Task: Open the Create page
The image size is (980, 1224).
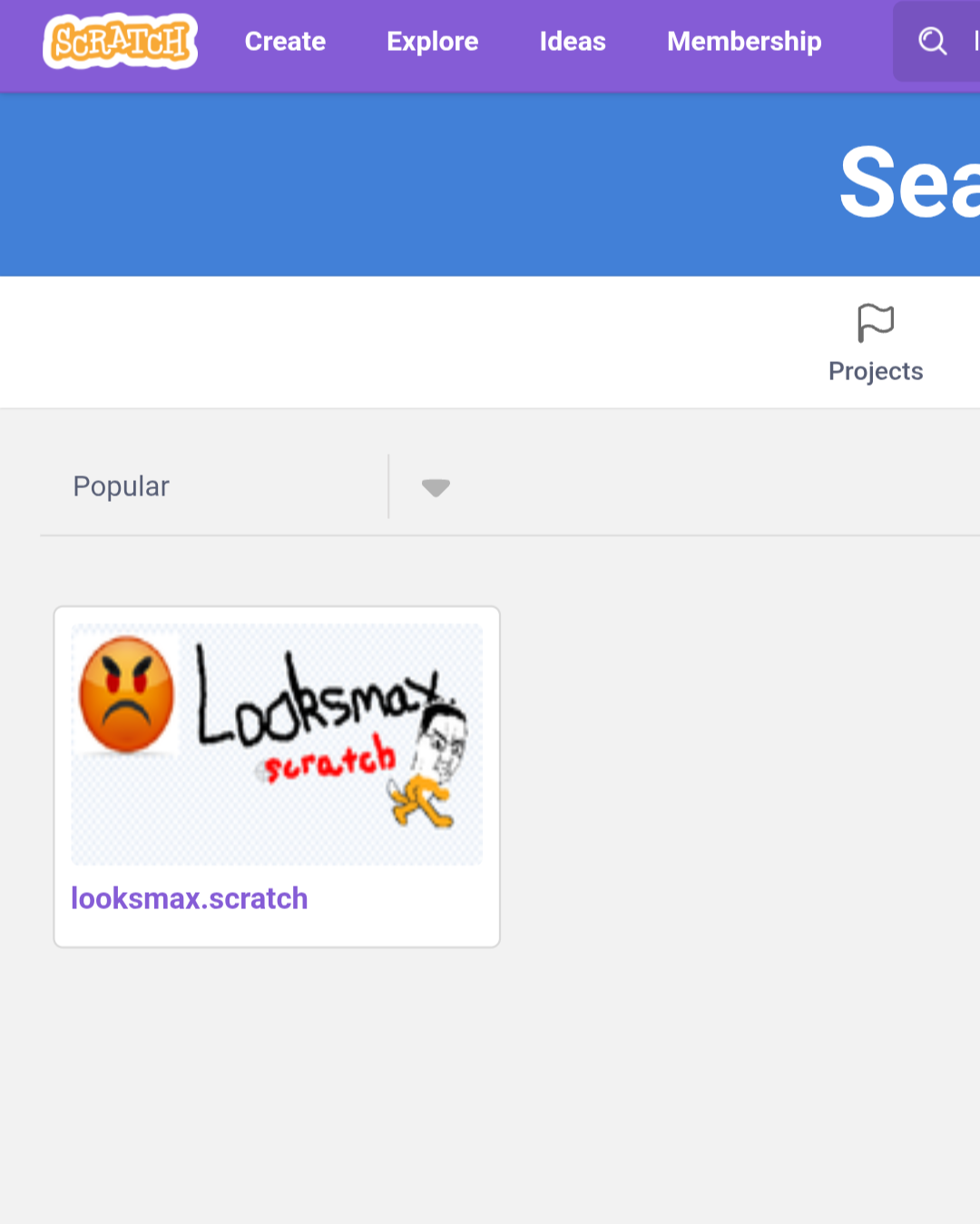Action: [x=285, y=42]
